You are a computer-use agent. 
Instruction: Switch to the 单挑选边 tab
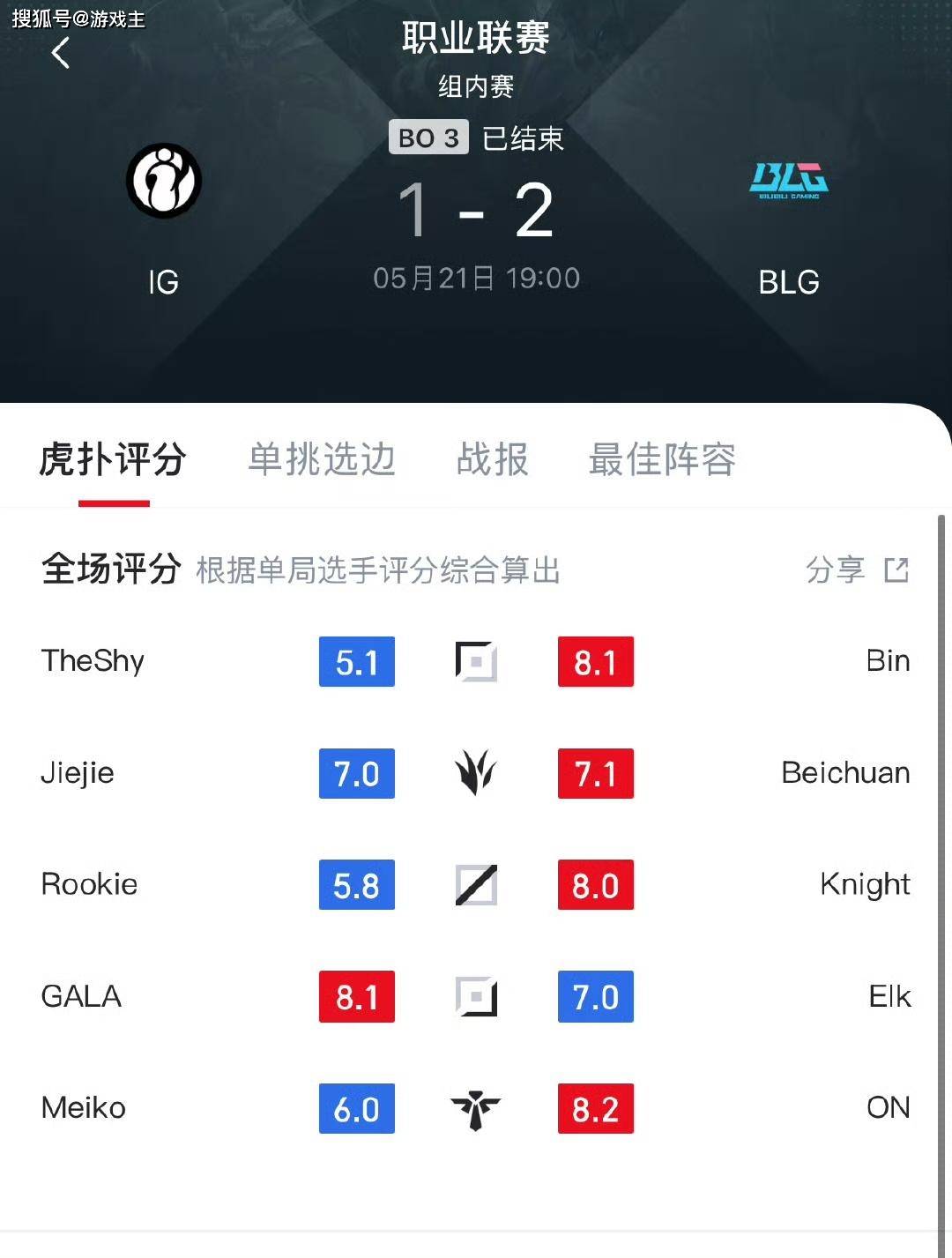322,459
